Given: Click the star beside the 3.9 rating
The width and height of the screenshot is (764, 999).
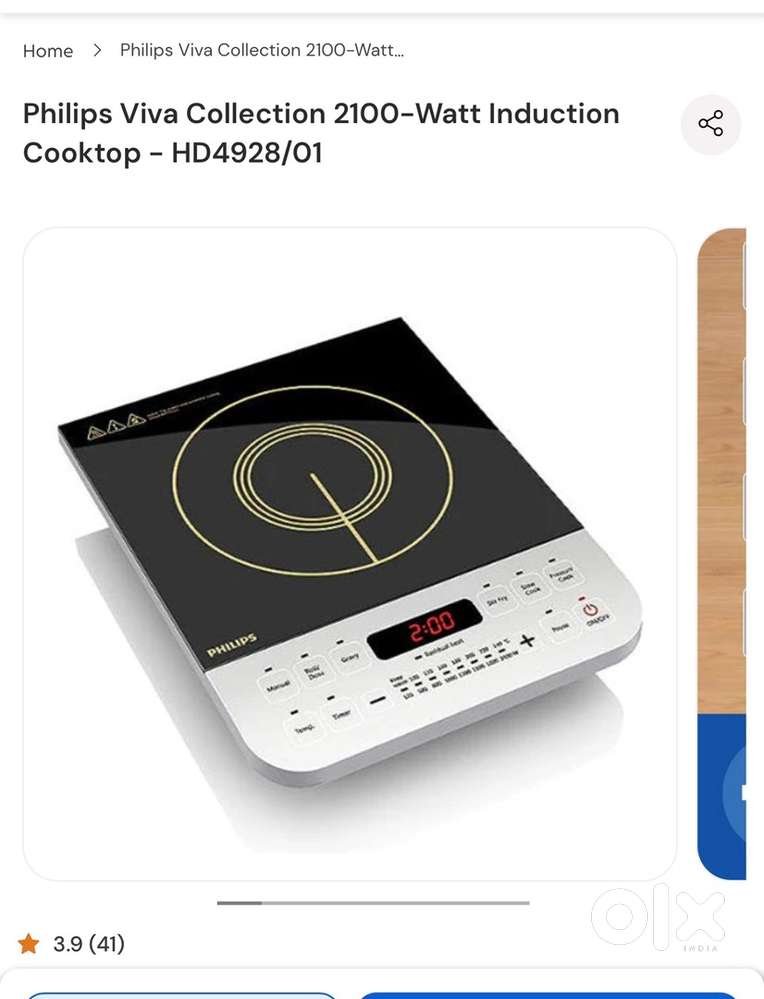Looking at the screenshot, I should coord(28,943).
